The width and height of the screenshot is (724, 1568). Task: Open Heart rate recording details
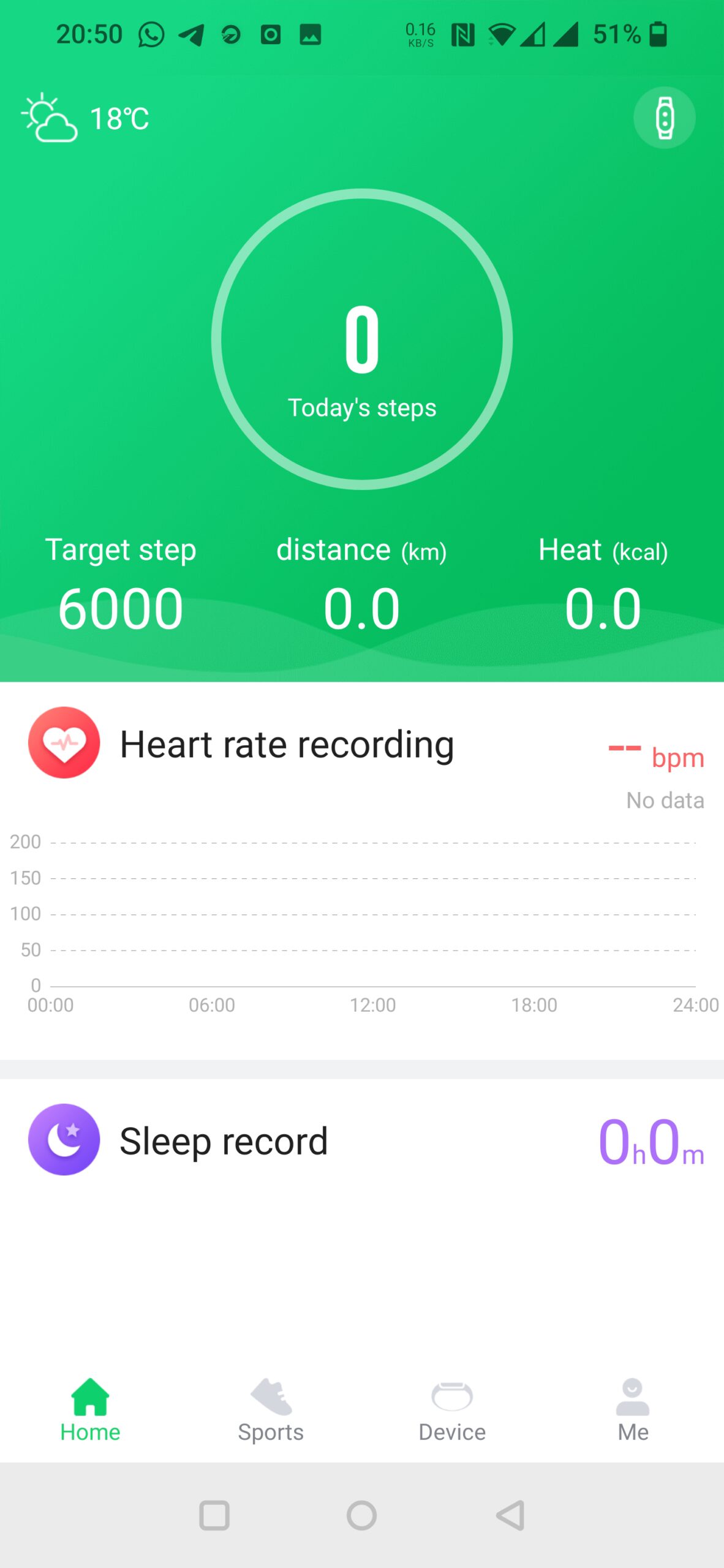[x=287, y=744]
